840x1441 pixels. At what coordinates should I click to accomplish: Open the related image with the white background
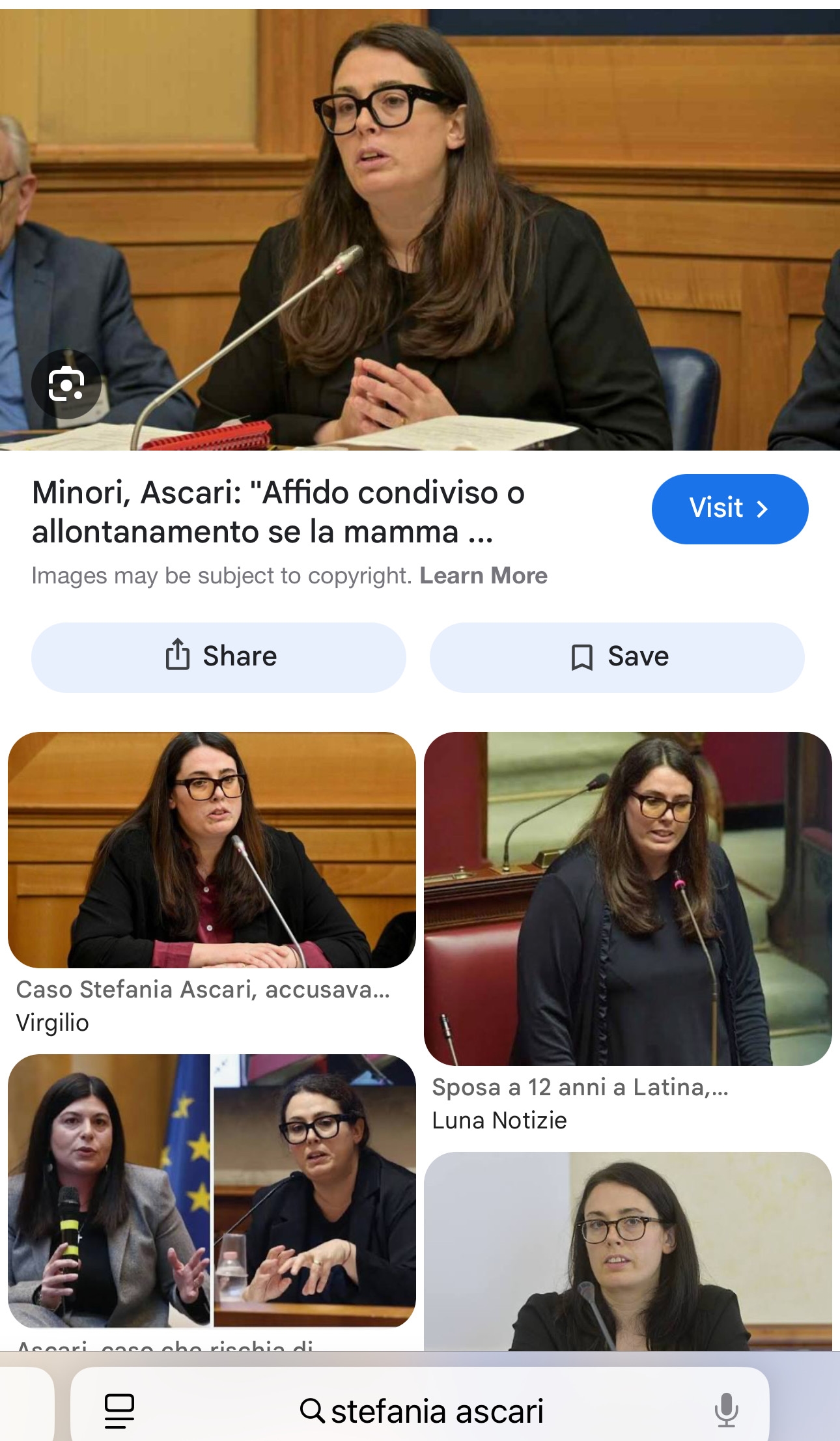tap(628, 1250)
